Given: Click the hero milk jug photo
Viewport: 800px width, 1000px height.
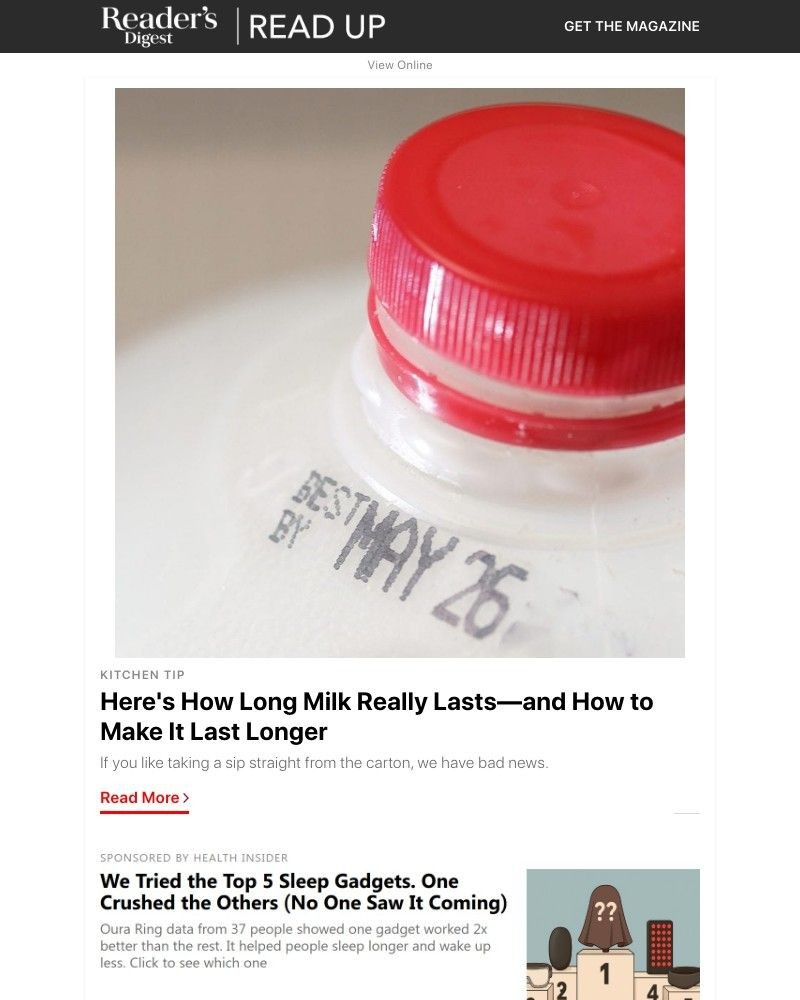Looking at the screenshot, I should [400, 370].
